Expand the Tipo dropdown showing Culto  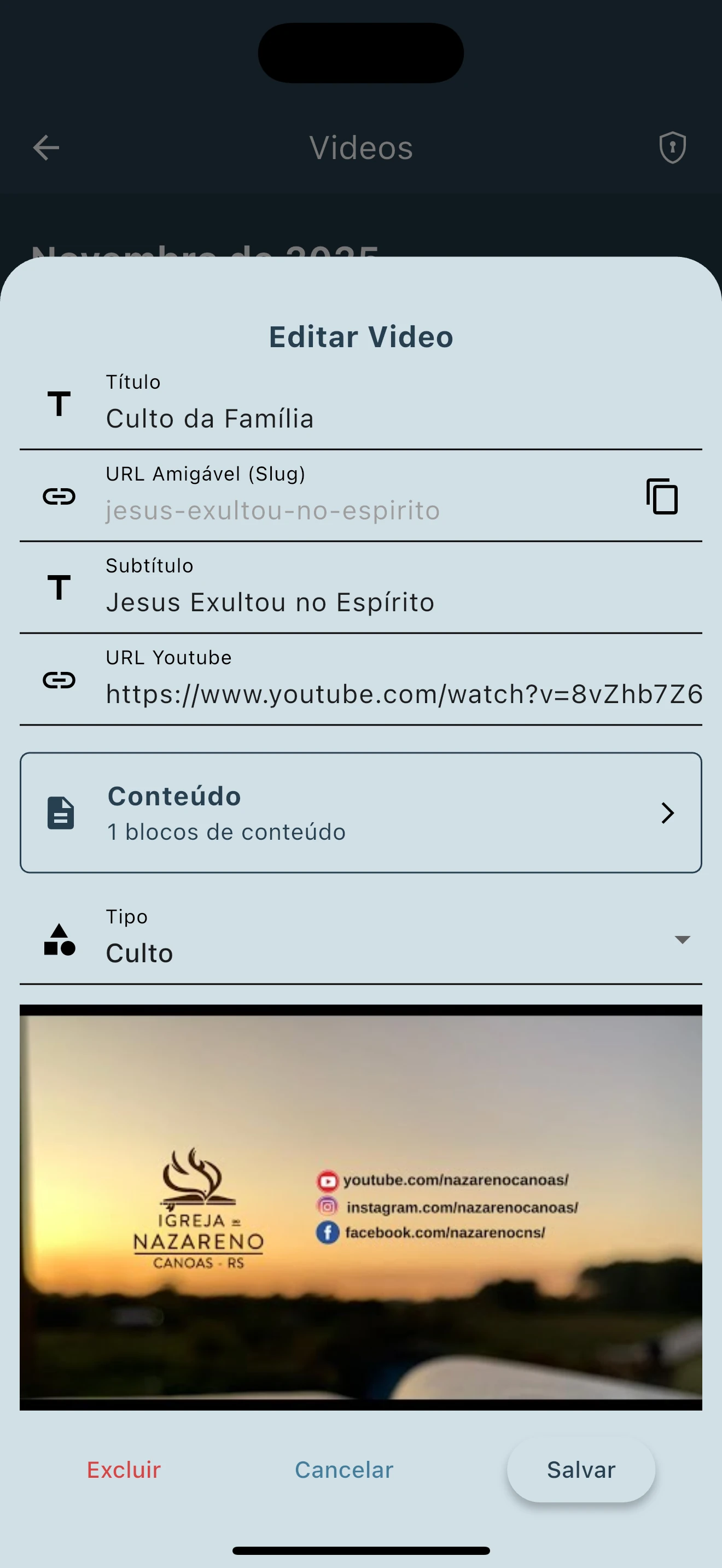click(x=683, y=940)
